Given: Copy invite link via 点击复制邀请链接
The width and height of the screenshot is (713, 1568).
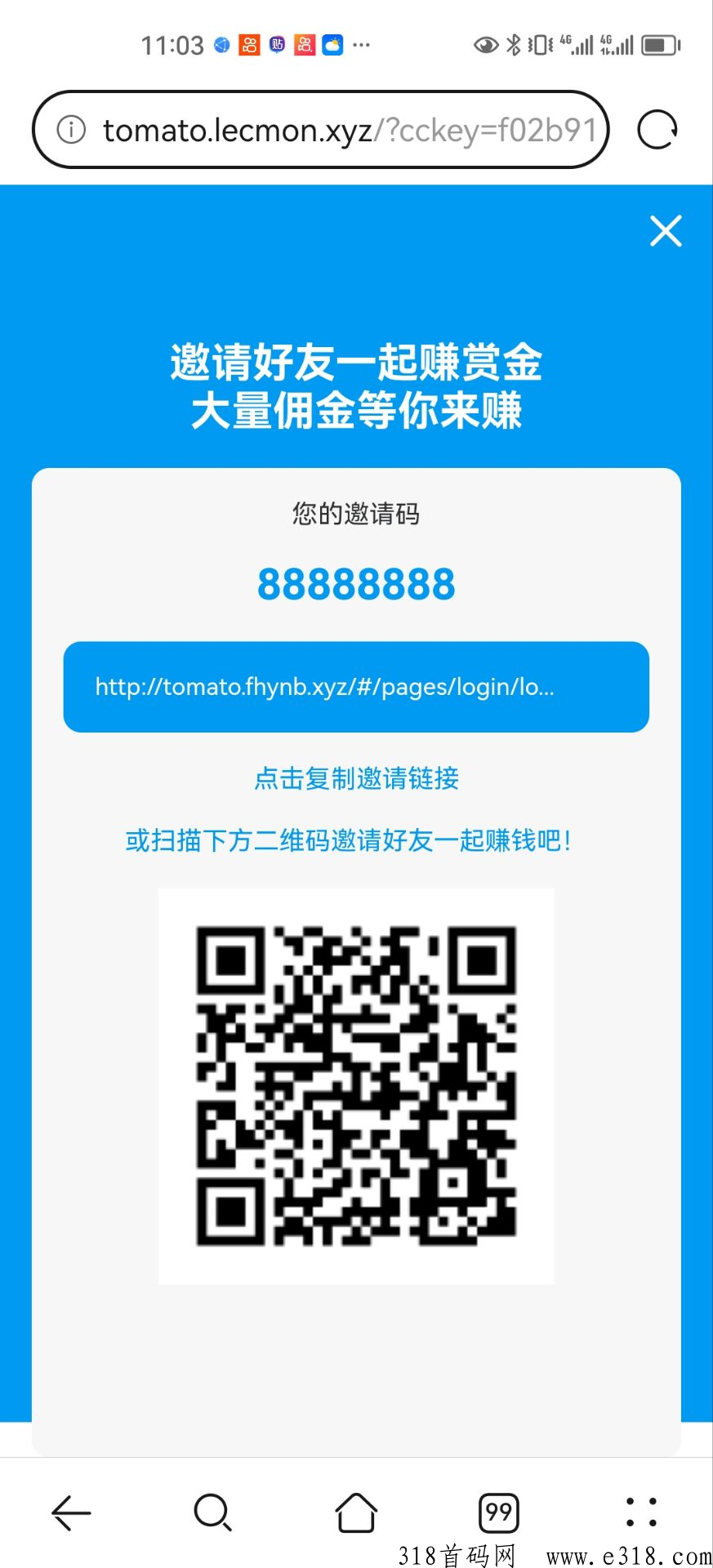Looking at the screenshot, I should coord(356,778).
